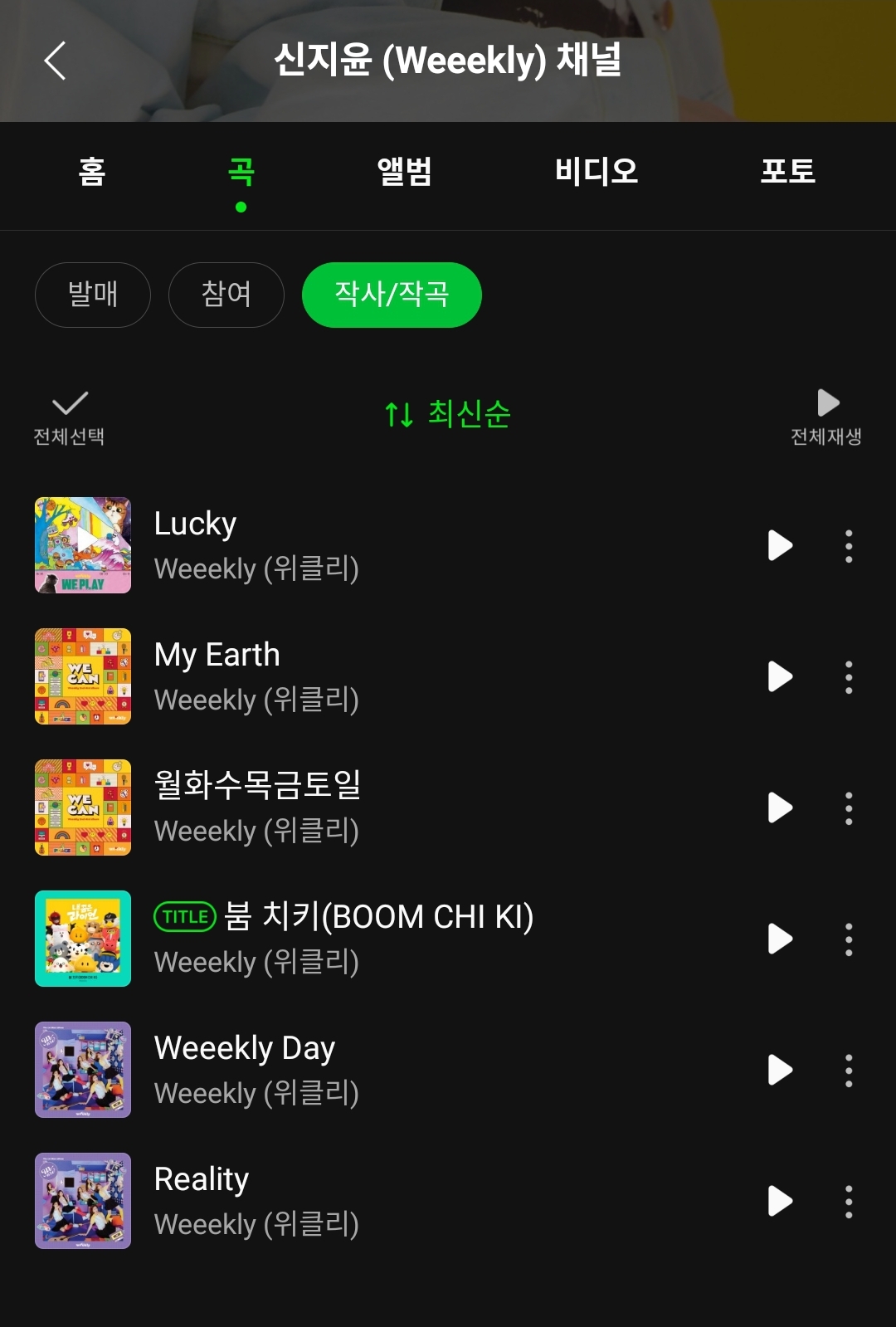Tap 전체재생 to play all songs
896x1327 pixels.
click(x=826, y=417)
